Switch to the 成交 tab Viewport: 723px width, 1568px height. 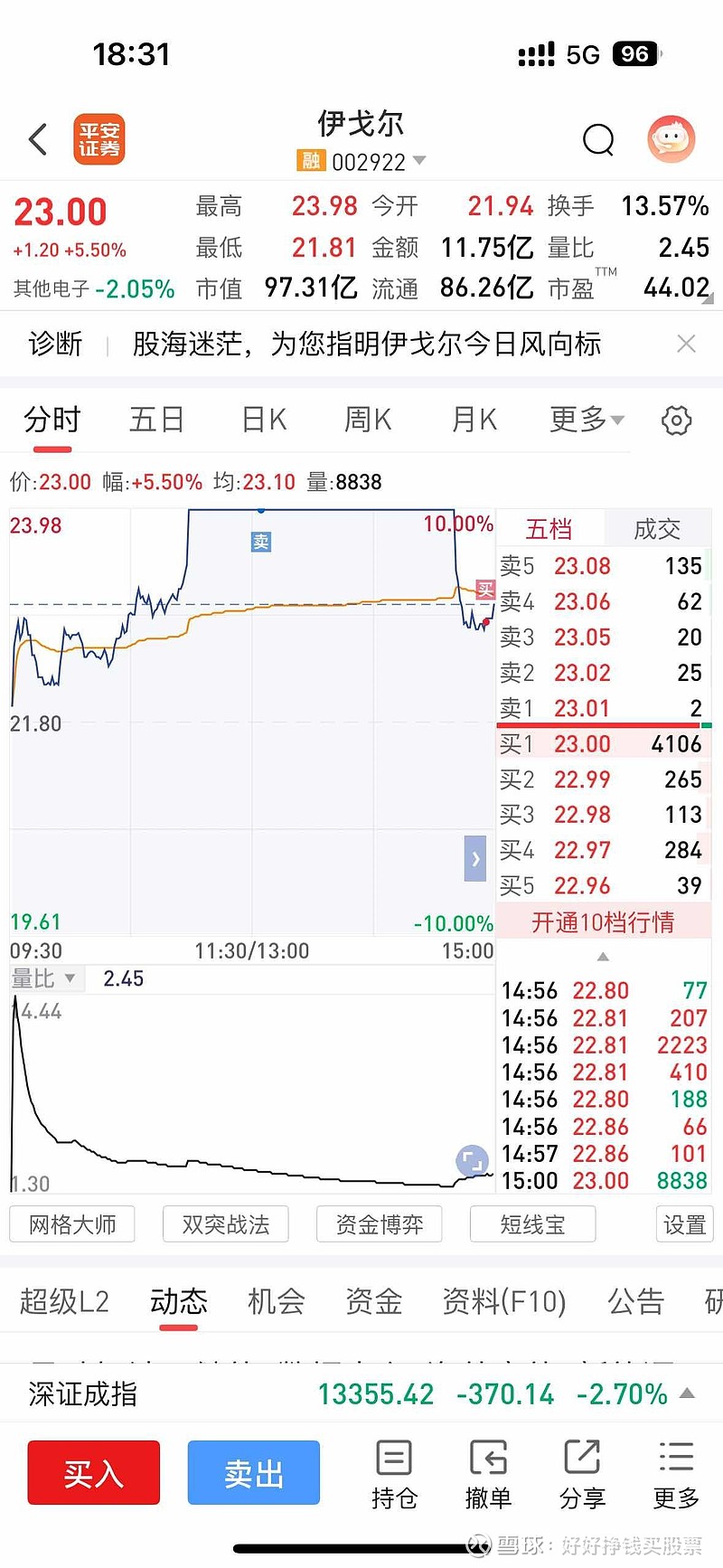pos(657,529)
